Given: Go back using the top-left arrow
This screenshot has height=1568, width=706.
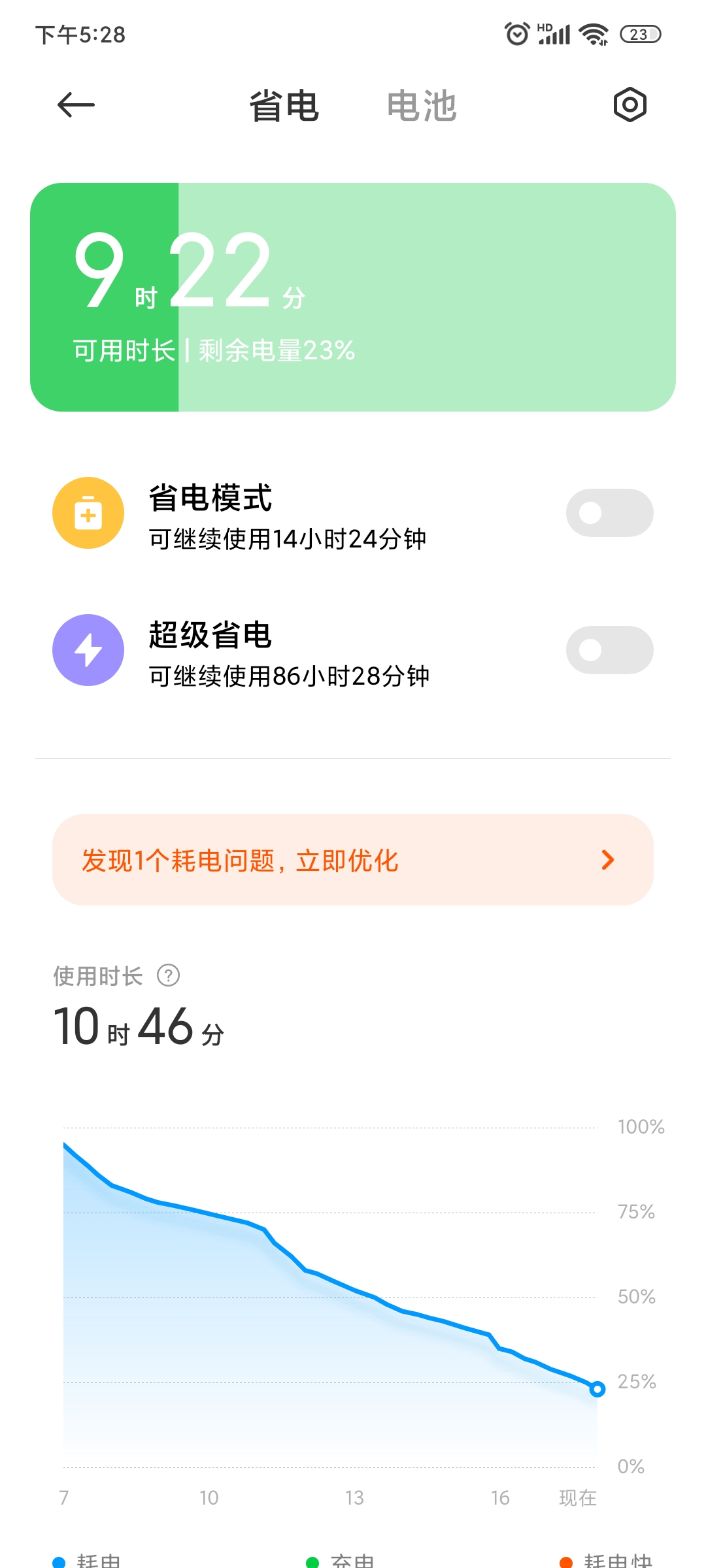Looking at the screenshot, I should click(x=76, y=105).
